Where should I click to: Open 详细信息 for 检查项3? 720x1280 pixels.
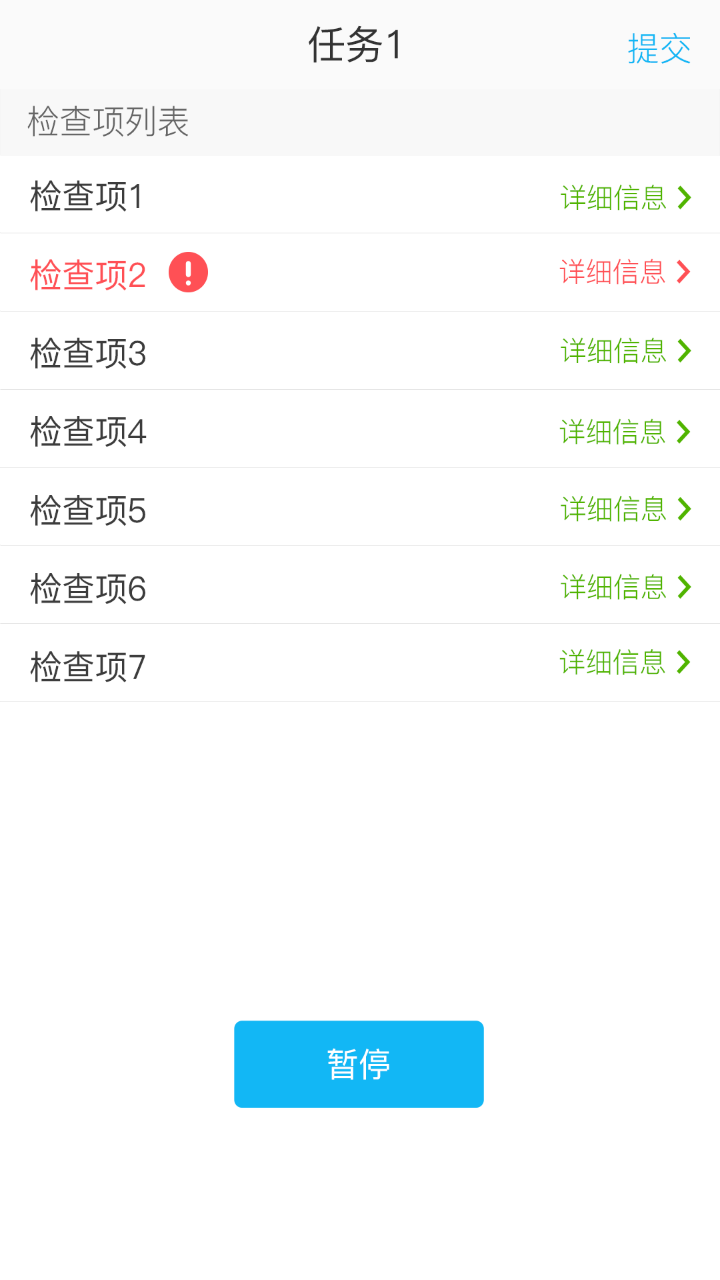pyautogui.click(x=614, y=351)
